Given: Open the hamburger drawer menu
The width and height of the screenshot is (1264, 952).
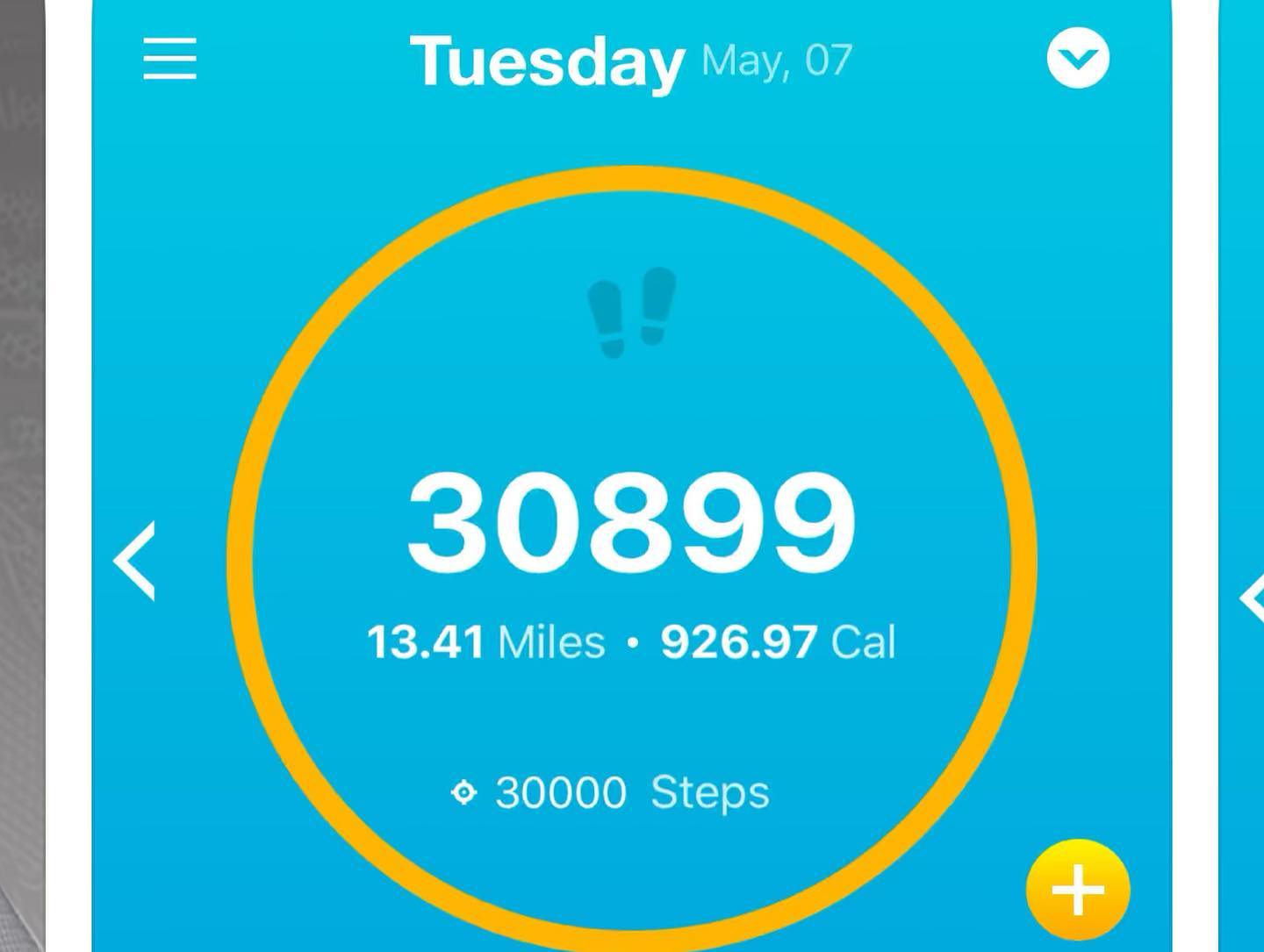Looking at the screenshot, I should pos(169,59).
